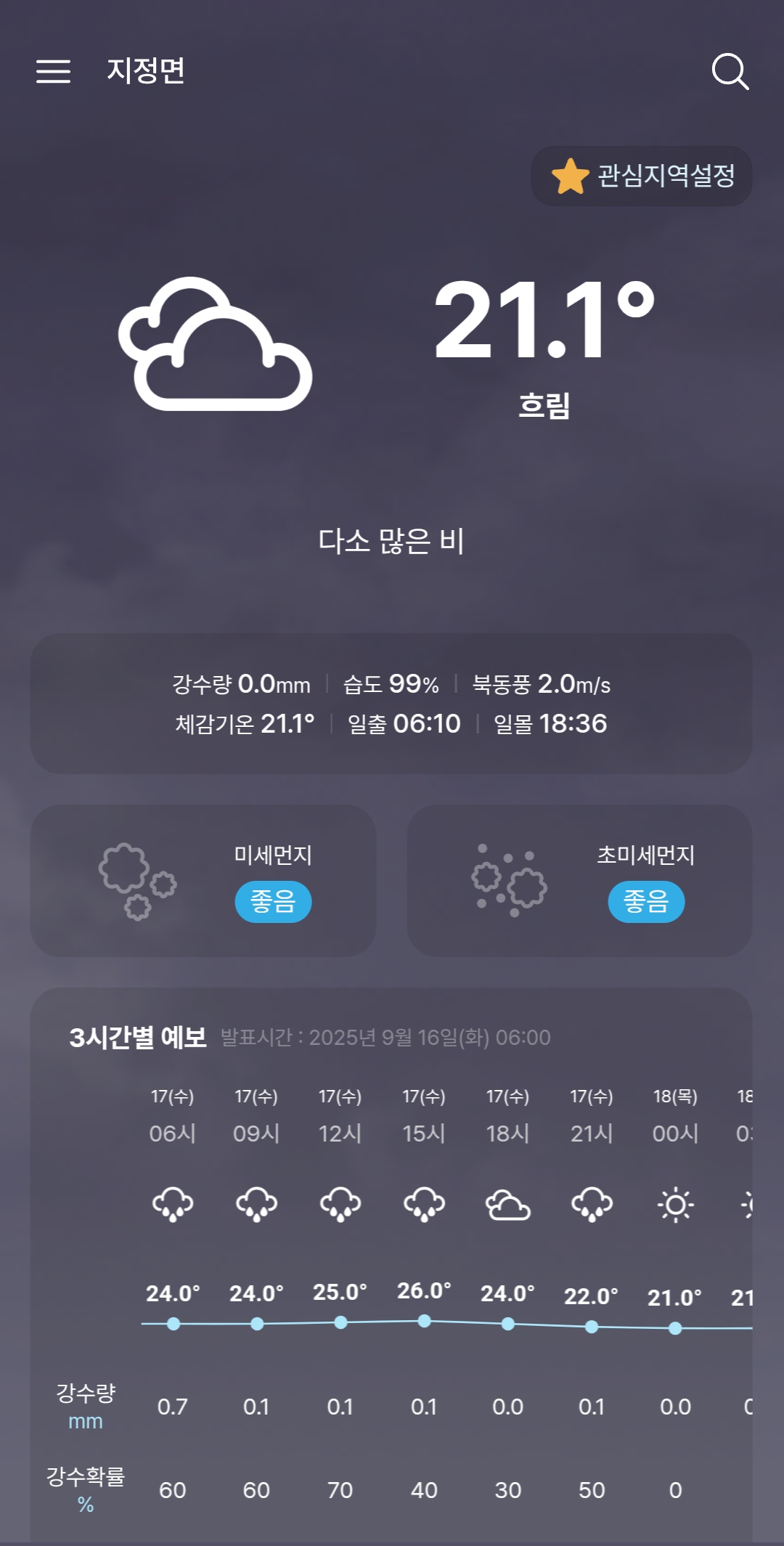This screenshot has height=1546, width=784.
Task: Open the 미세먼지 fine dust card
Action: click(203, 880)
